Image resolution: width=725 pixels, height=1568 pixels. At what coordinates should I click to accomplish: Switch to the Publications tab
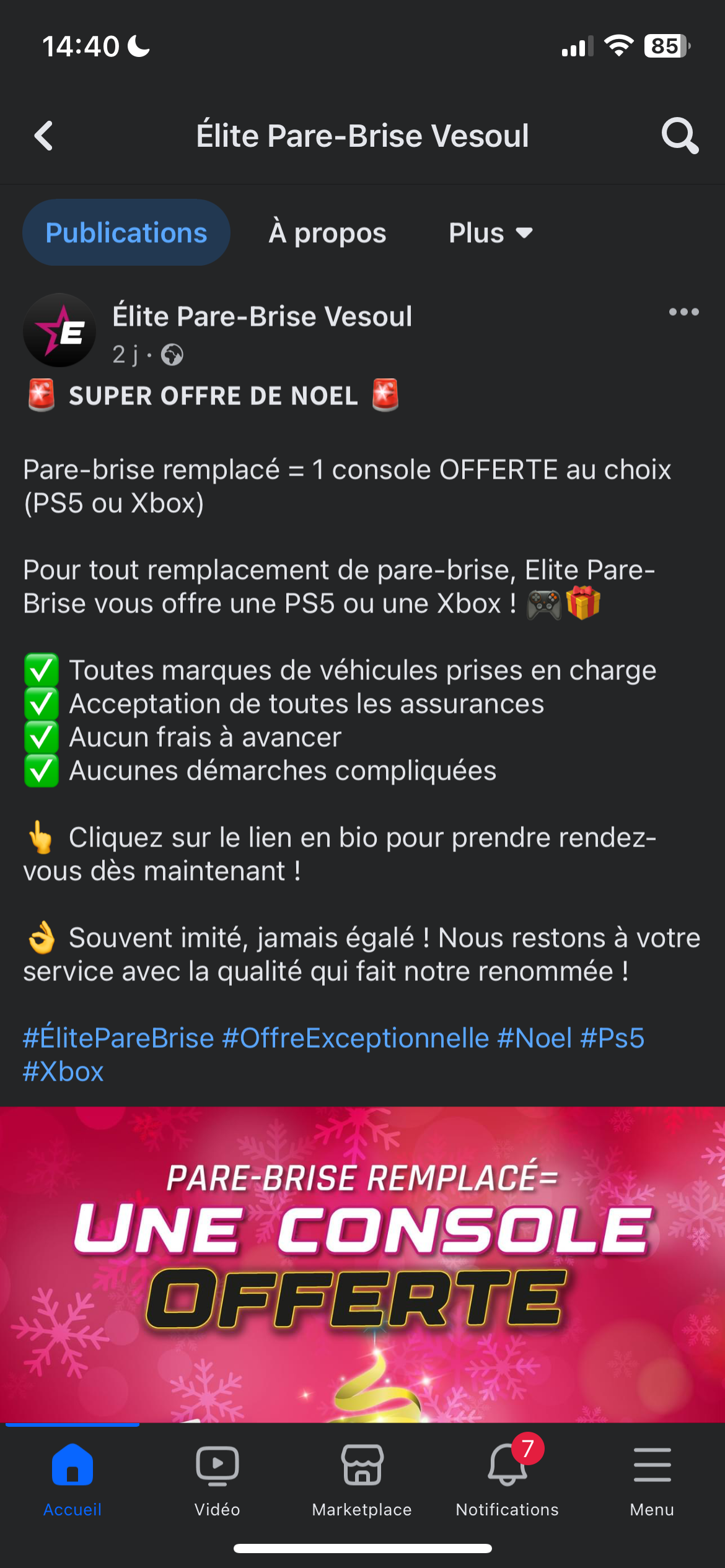[x=126, y=233]
